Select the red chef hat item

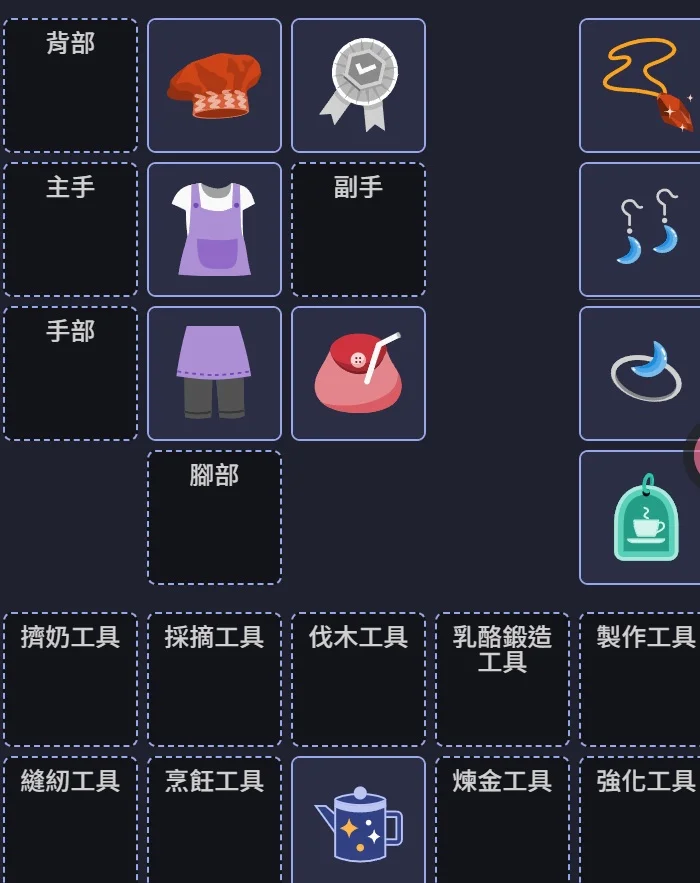tap(215, 86)
